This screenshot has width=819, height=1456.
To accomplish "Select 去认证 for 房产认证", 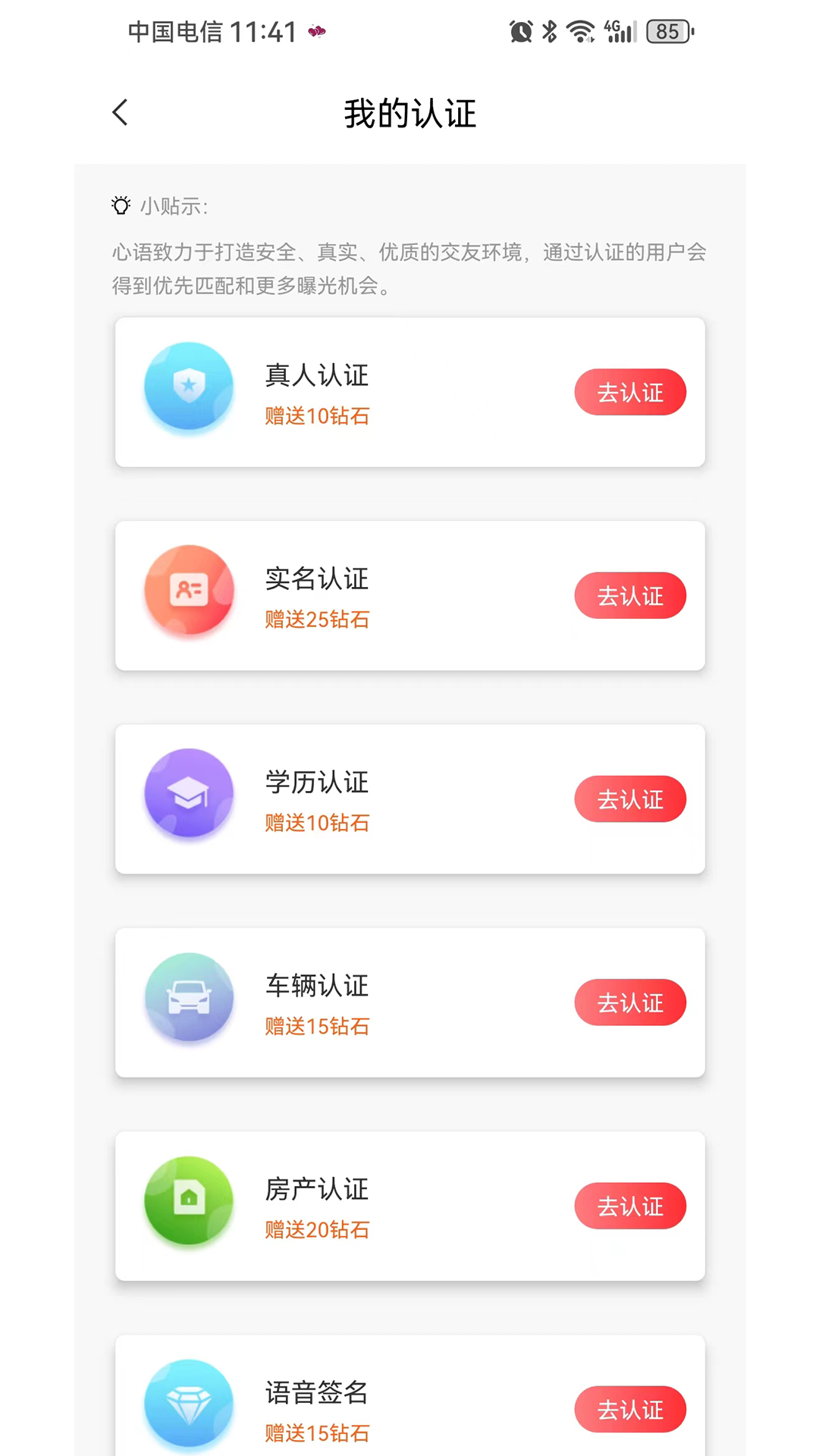I will (629, 1205).
